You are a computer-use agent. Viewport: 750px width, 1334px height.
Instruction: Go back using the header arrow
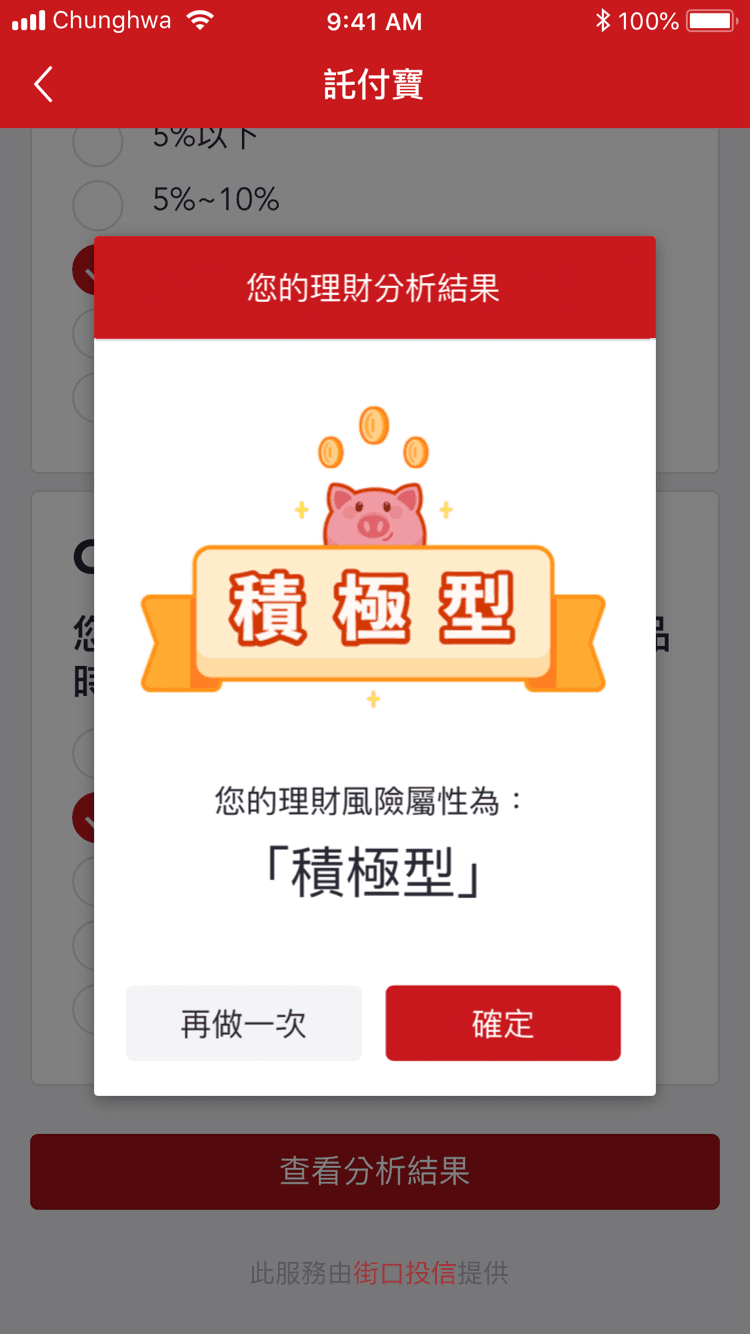tap(43, 85)
